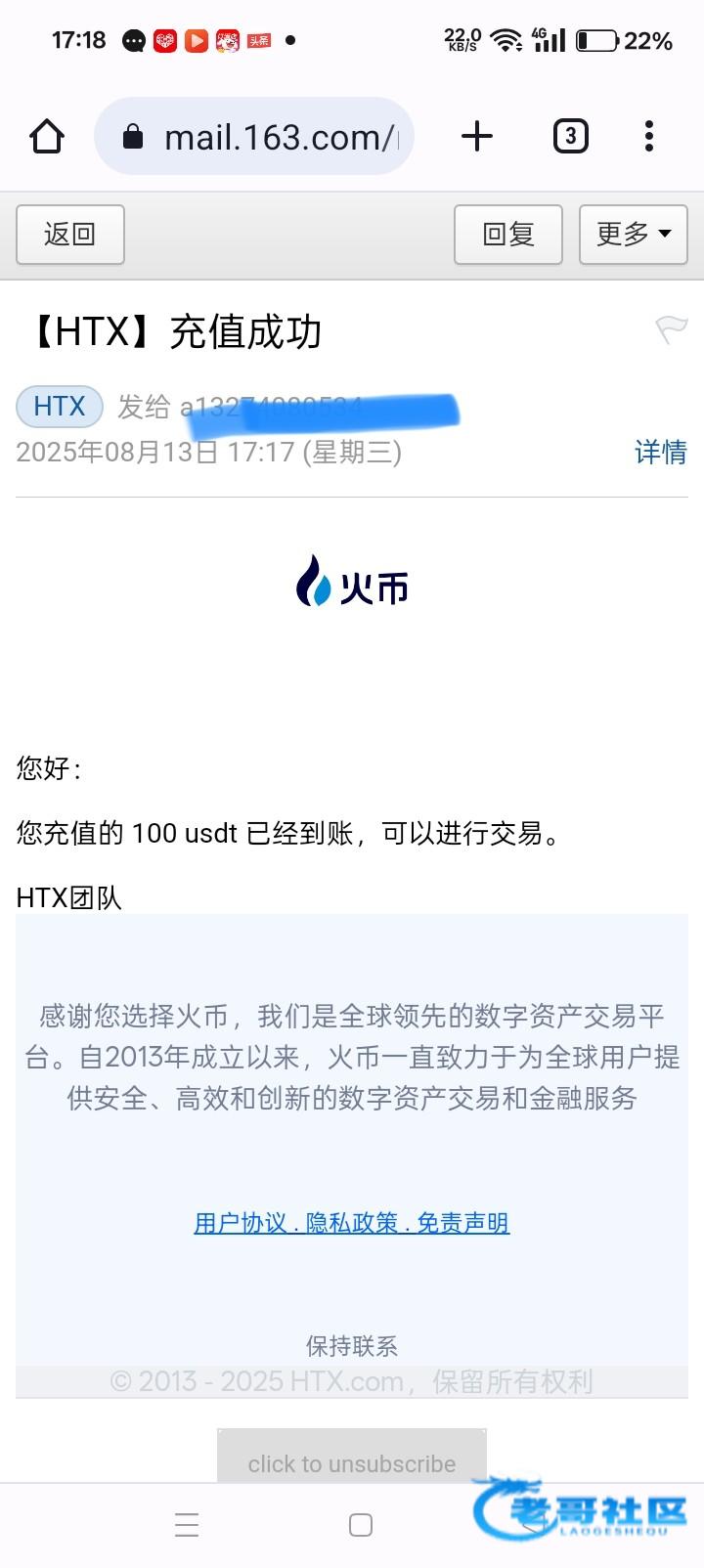
Task: Open recent apps from navigation bar
Action: coord(187,1525)
